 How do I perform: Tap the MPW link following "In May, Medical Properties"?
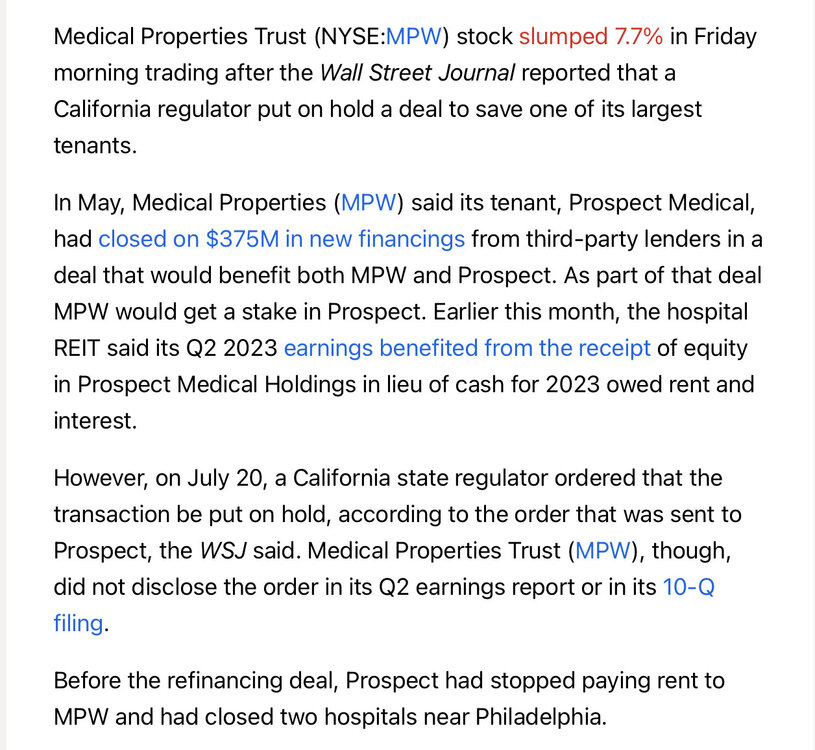pos(369,203)
